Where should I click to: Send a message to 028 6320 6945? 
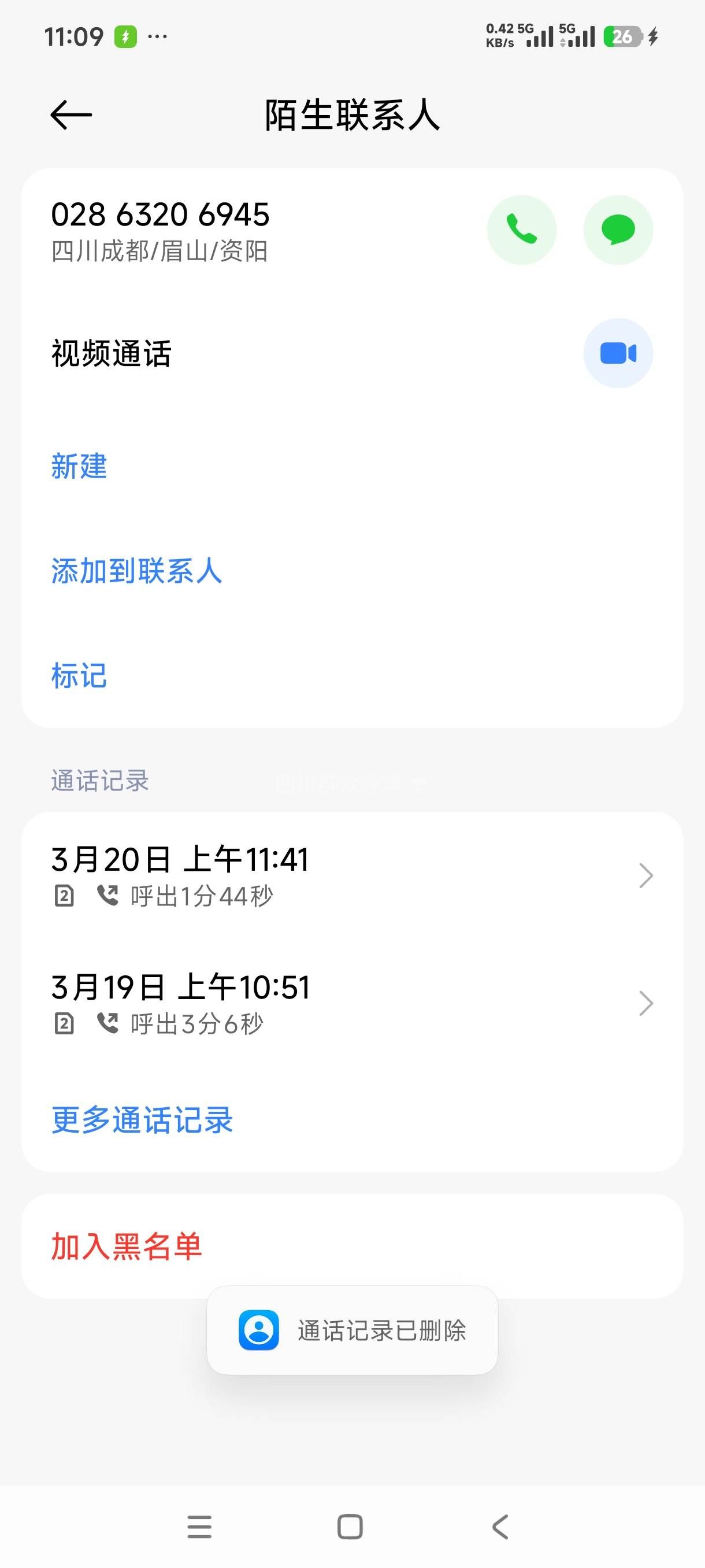(617, 230)
